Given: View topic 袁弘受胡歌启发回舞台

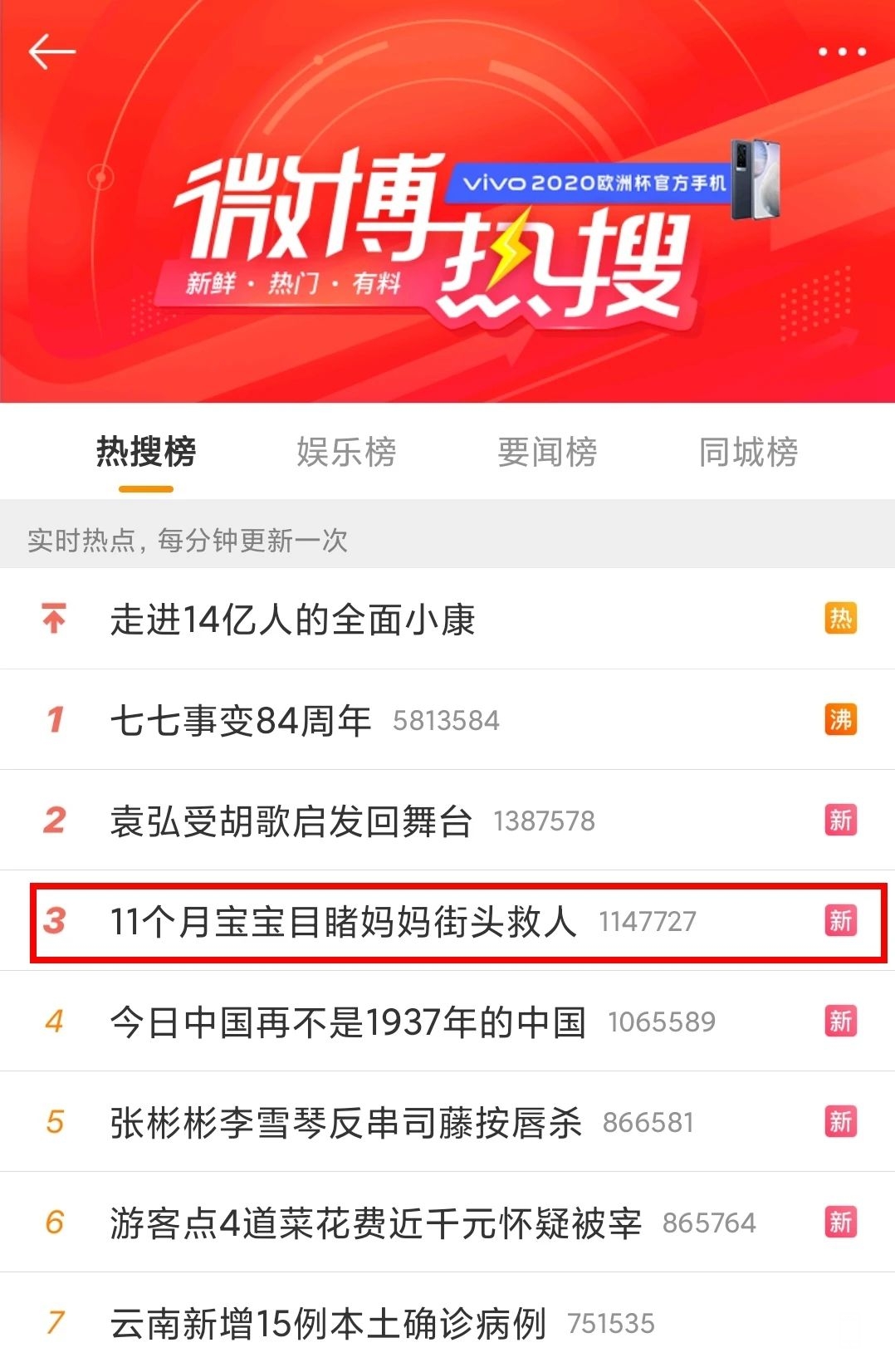Looking at the screenshot, I should pos(291,821).
